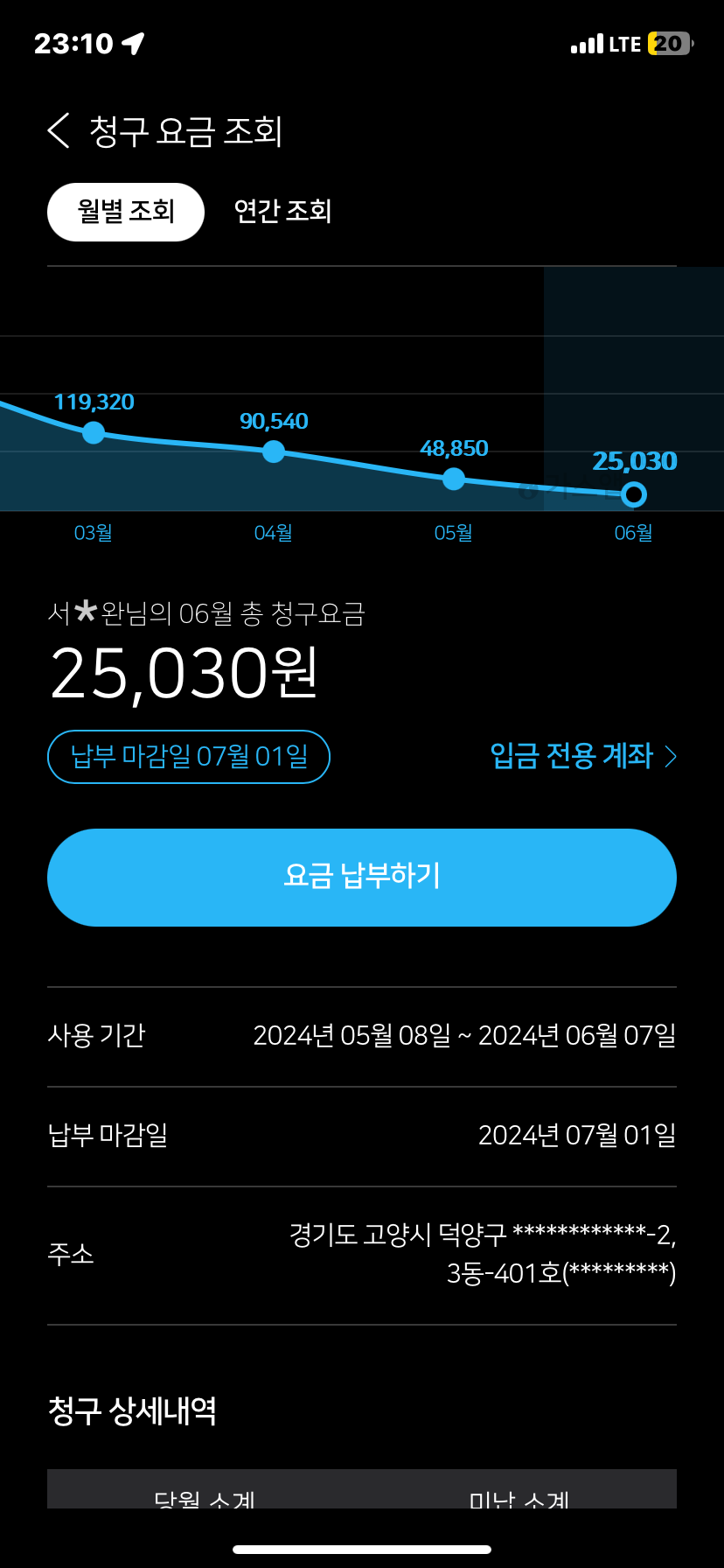This screenshot has height=1568, width=724.
Task: Open 입금 전용 계좌 link
Action: (x=583, y=756)
